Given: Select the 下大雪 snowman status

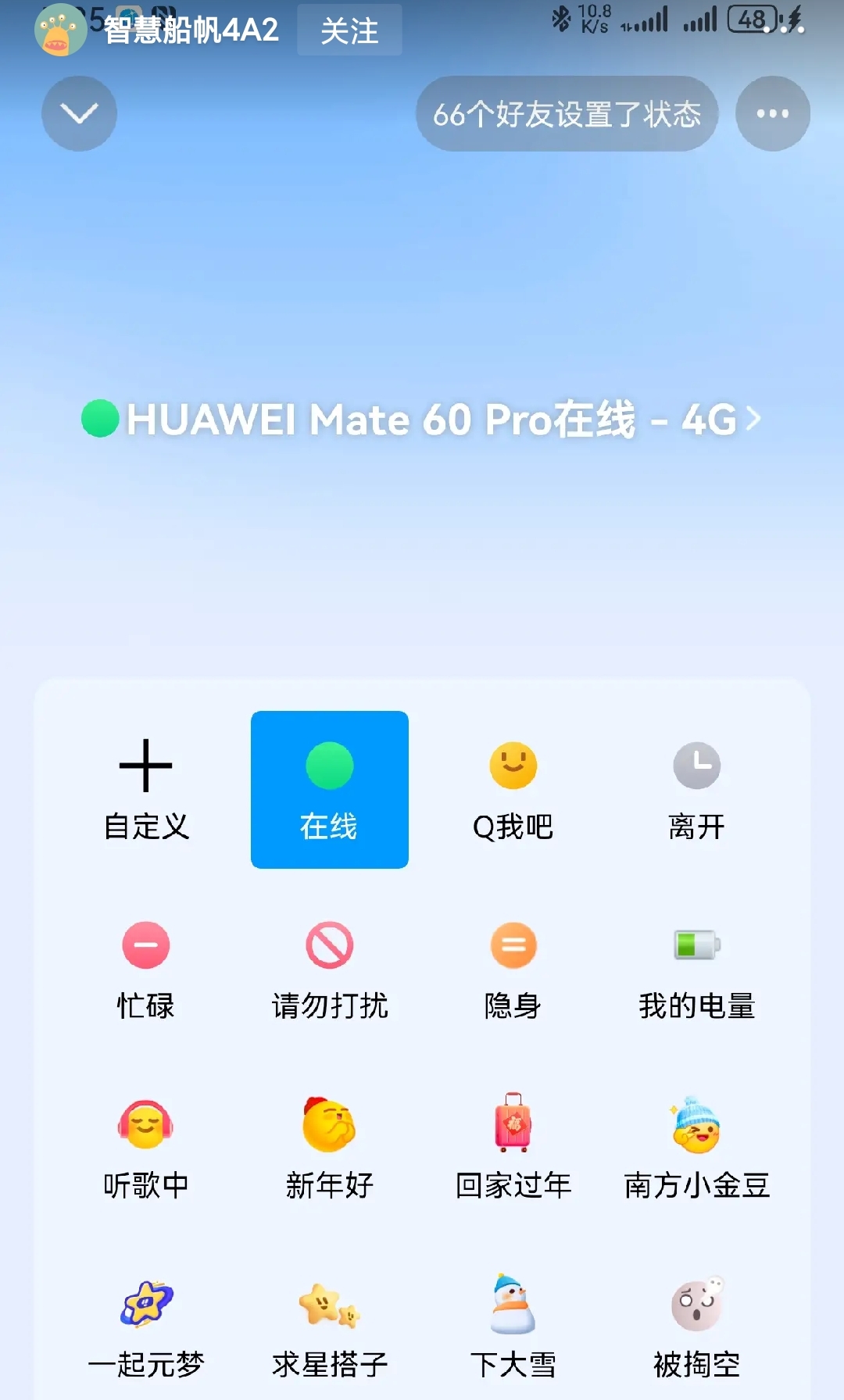Looking at the screenshot, I should click(x=513, y=1328).
